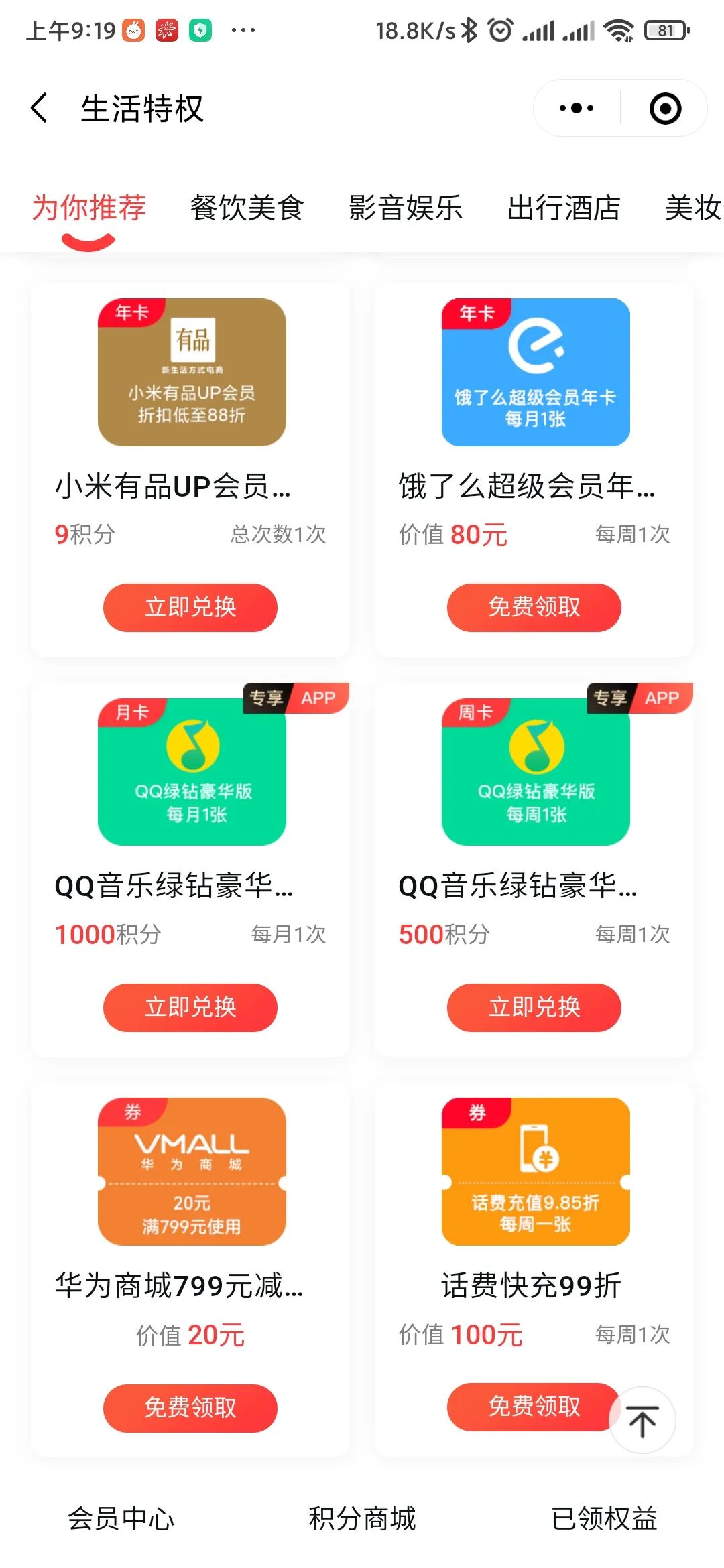
Task: Open the mini-program three-dot menu
Action: click(577, 108)
